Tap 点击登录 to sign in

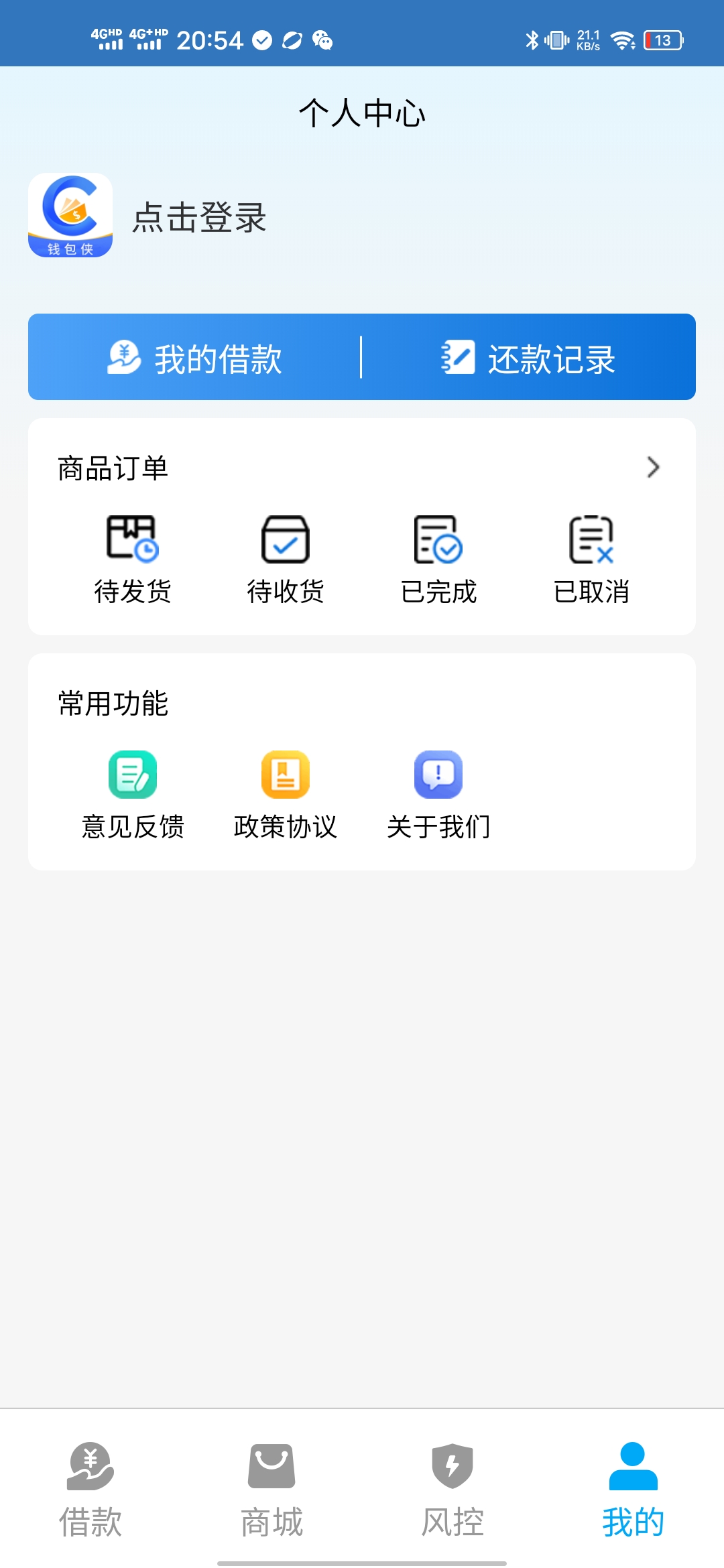[199, 217]
